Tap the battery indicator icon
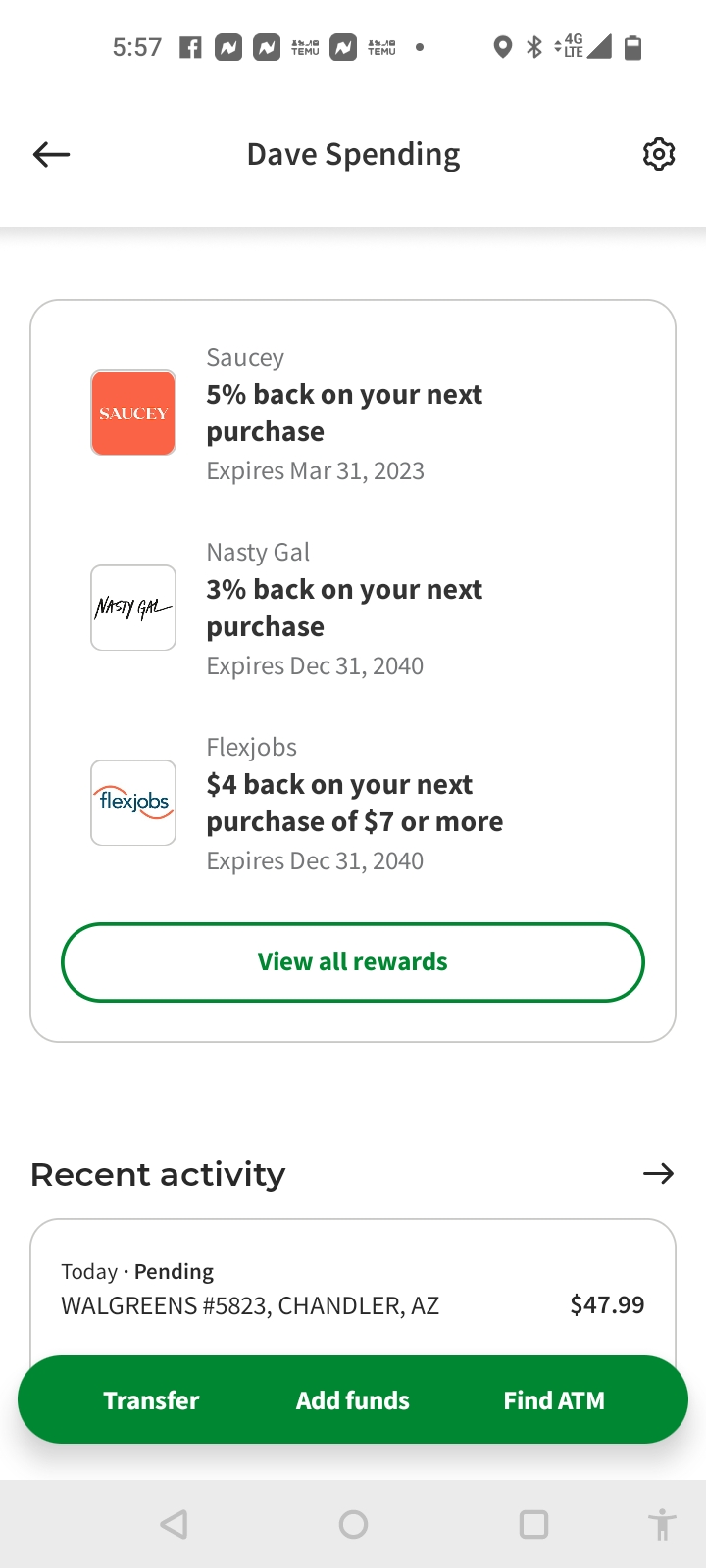The image size is (706, 1568). 632,46
